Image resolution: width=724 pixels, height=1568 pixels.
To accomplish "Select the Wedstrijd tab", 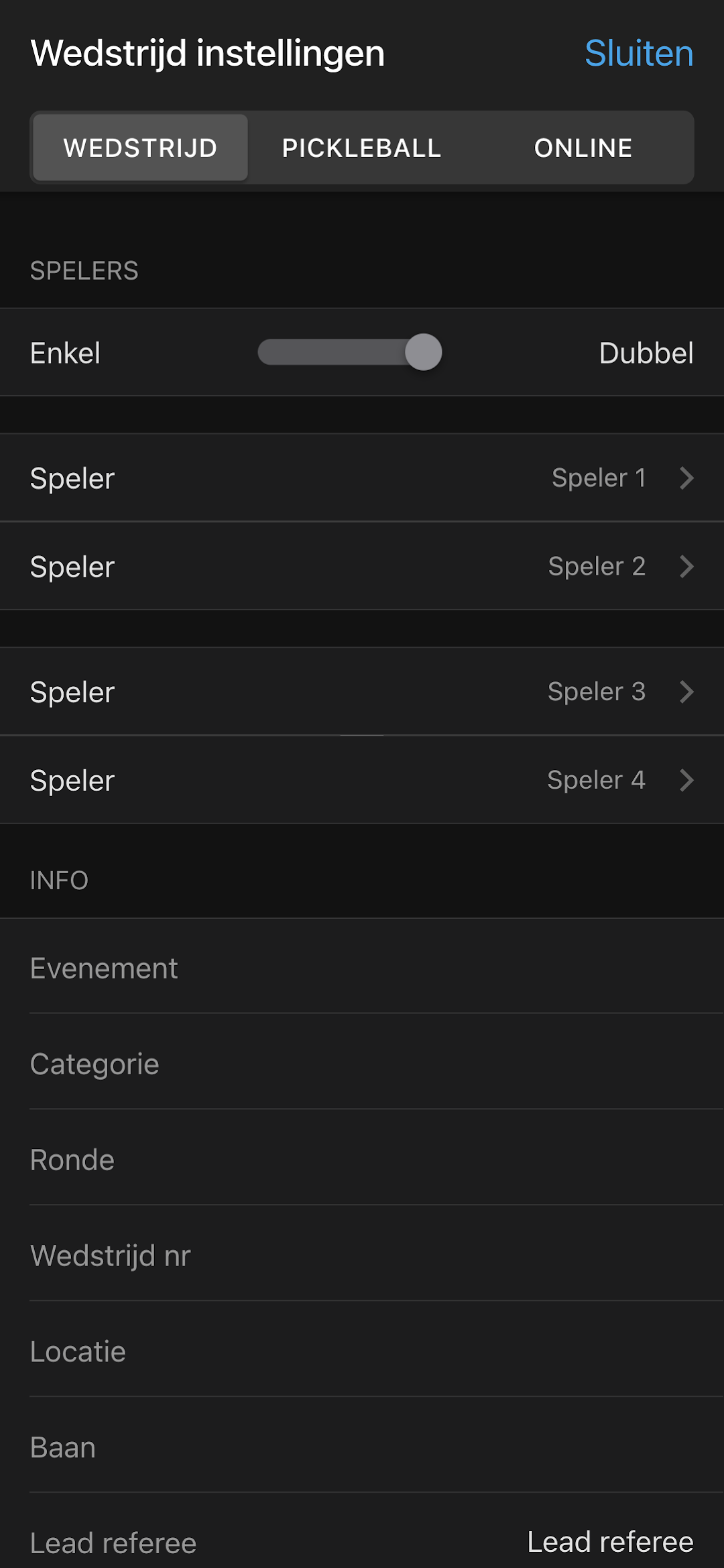I will click(141, 148).
